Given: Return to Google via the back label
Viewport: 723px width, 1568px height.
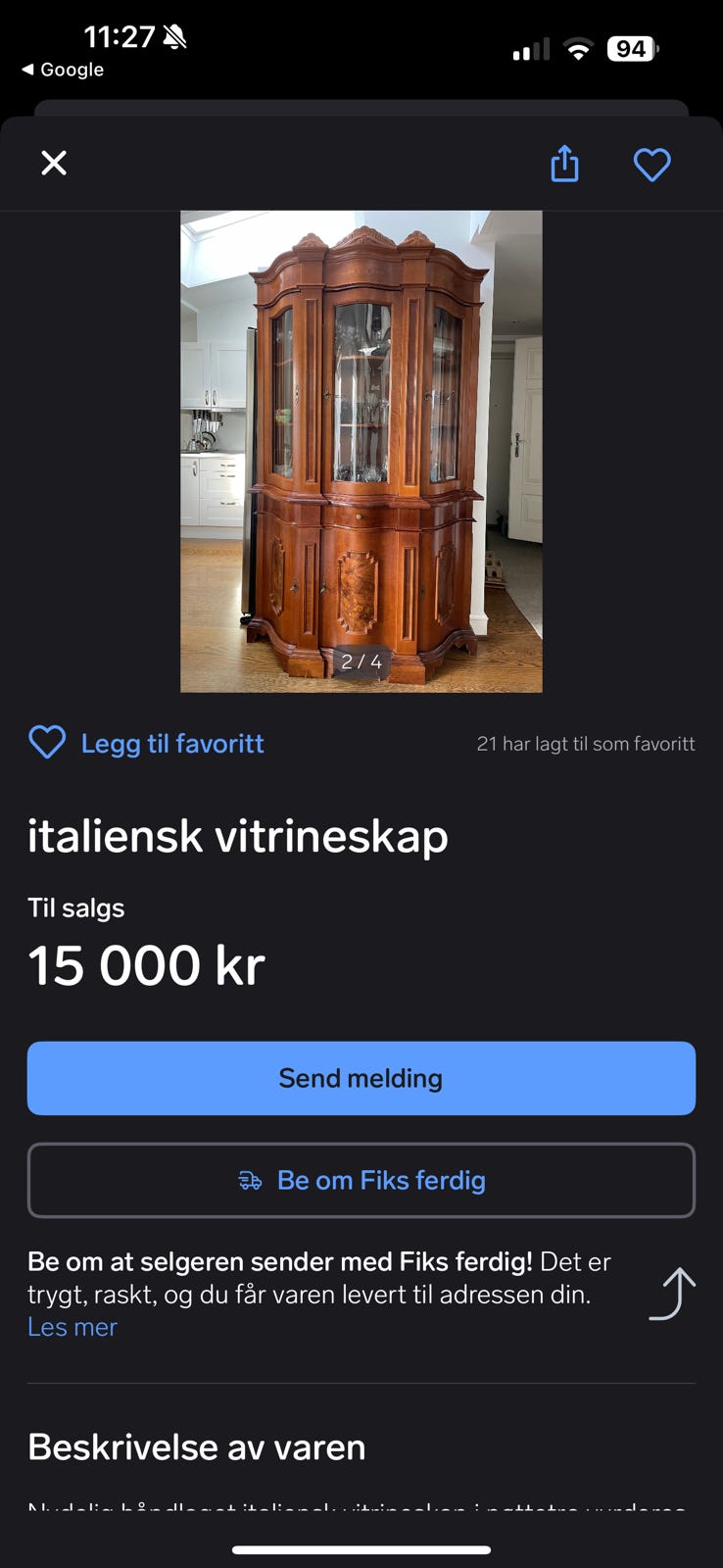Looking at the screenshot, I should (62, 70).
